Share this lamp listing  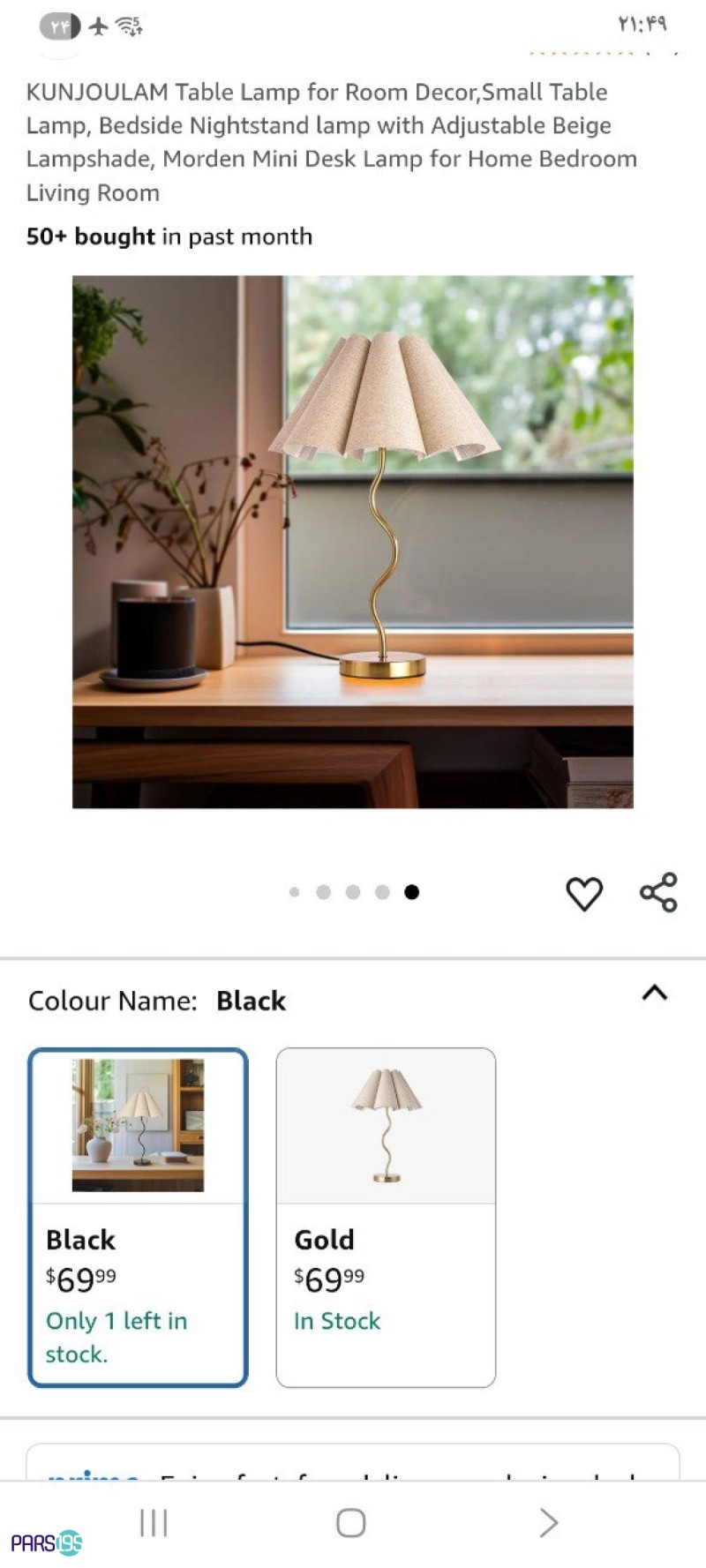658,892
